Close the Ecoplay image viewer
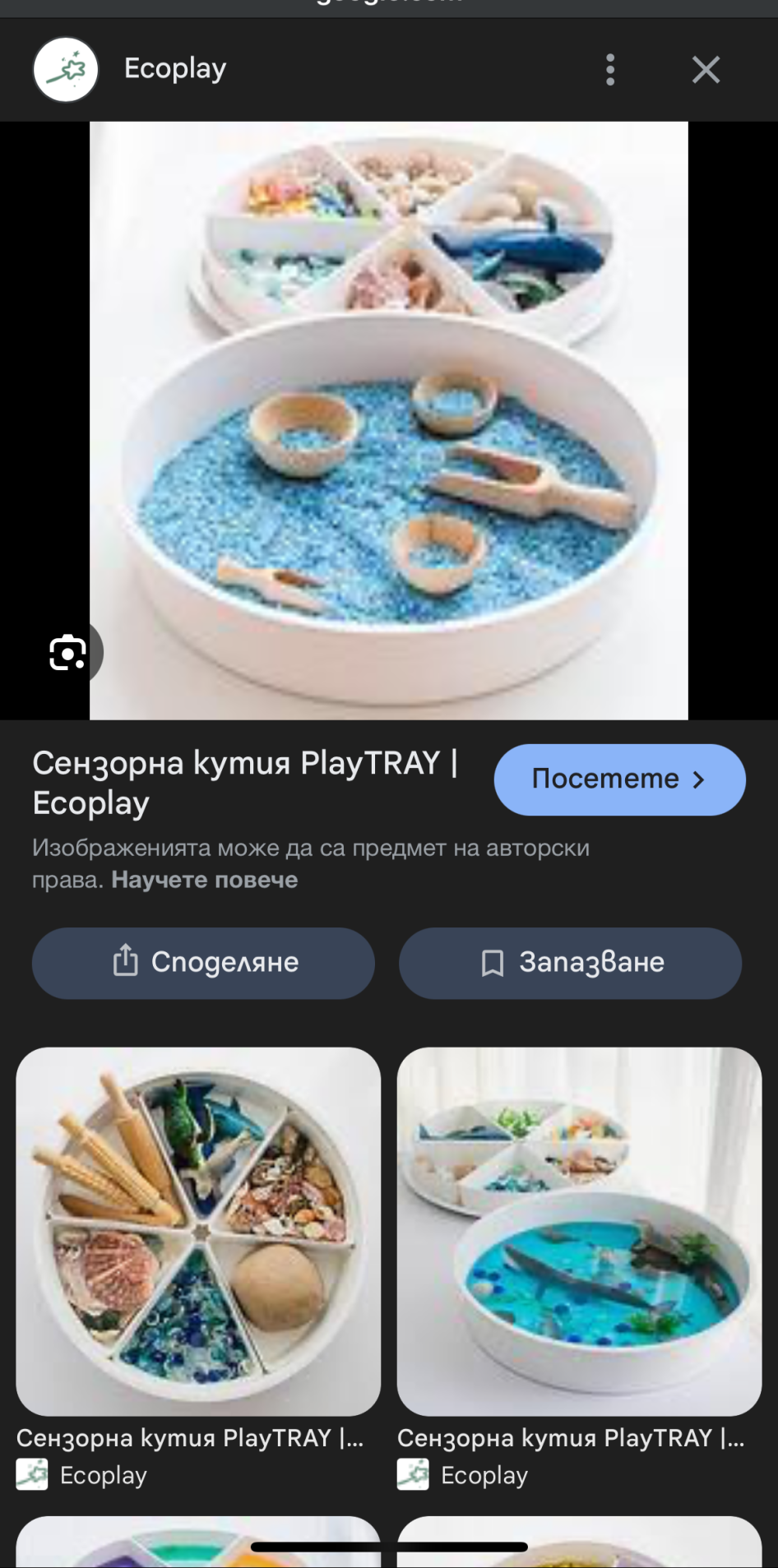The width and height of the screenshot is (778, 1568). pyautogui.click(x=706, y=70)
